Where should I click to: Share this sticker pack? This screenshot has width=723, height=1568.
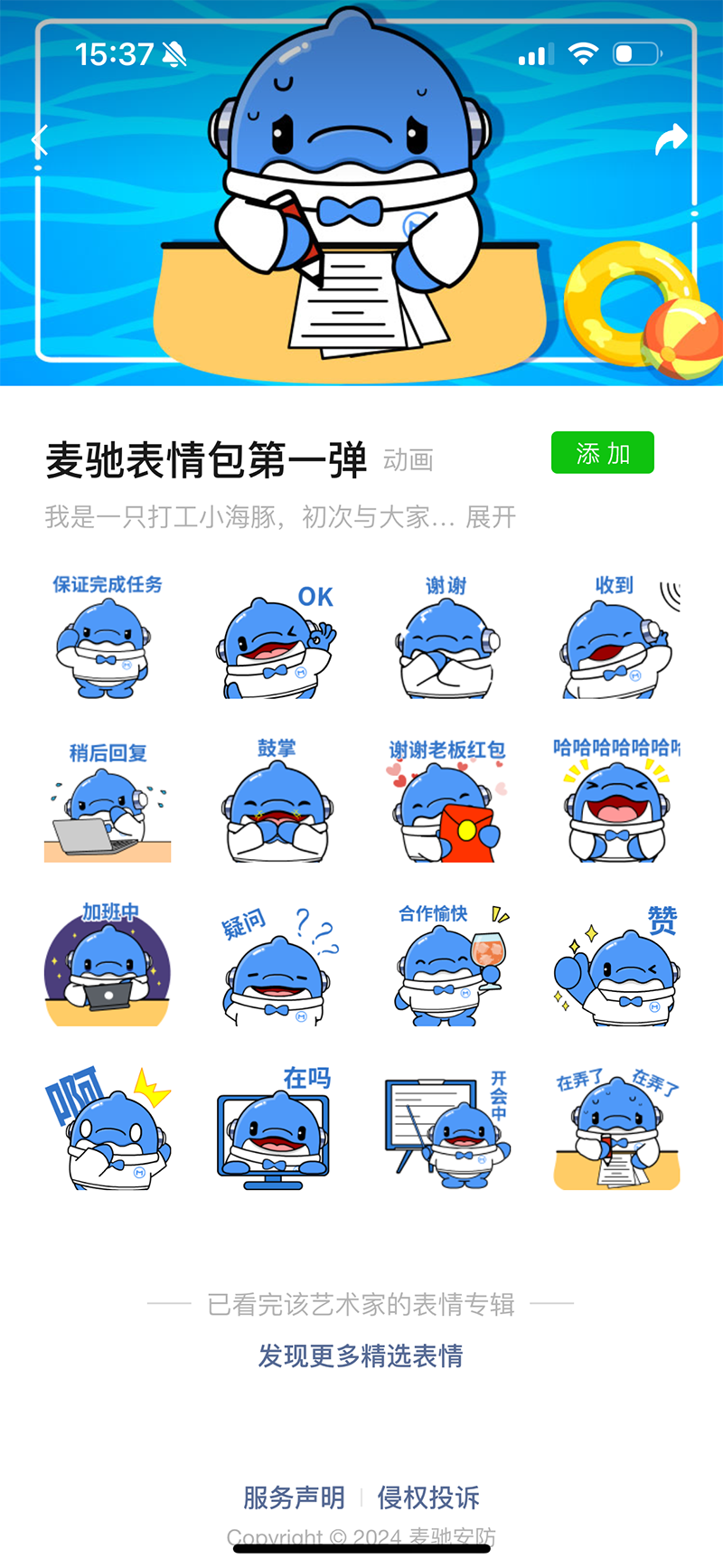(x=671, y=140)
